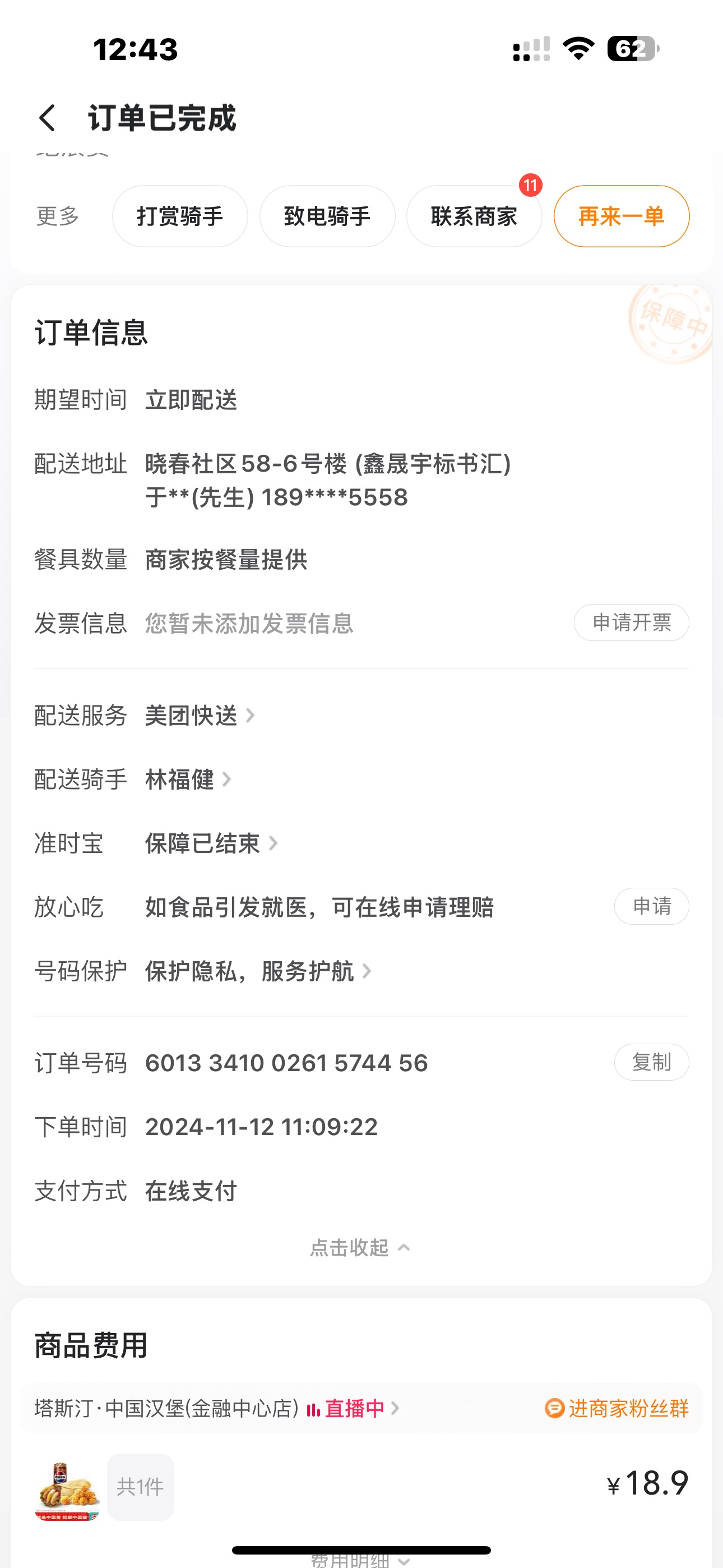Contact the merchant via 联系商家
The height and width of the screenshot is (1568, 723).
pos(474,216)
